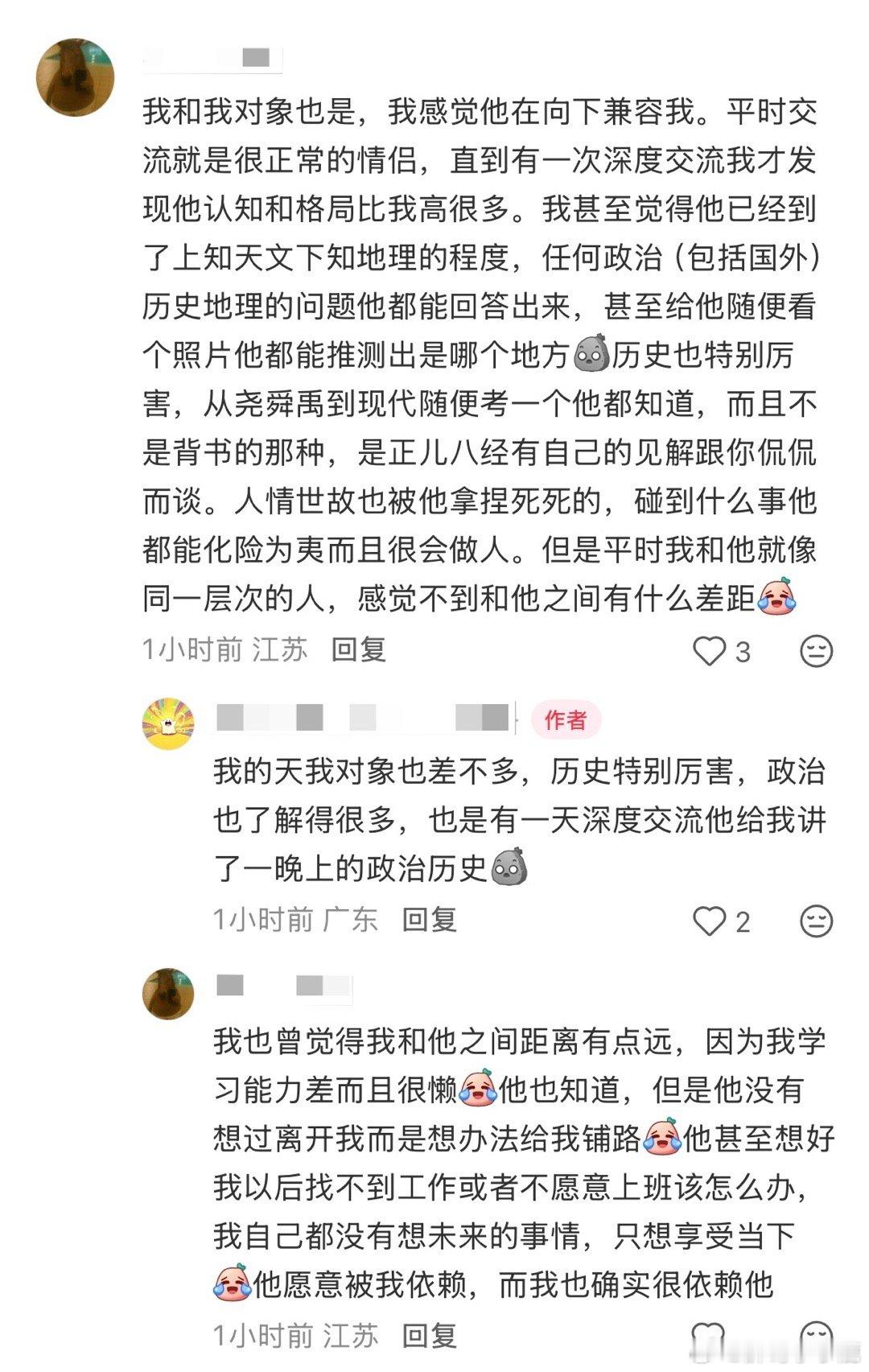
Task: Open emoji reaction picker on the first comment
Action: pyautogui.click(x=818, y=650)
